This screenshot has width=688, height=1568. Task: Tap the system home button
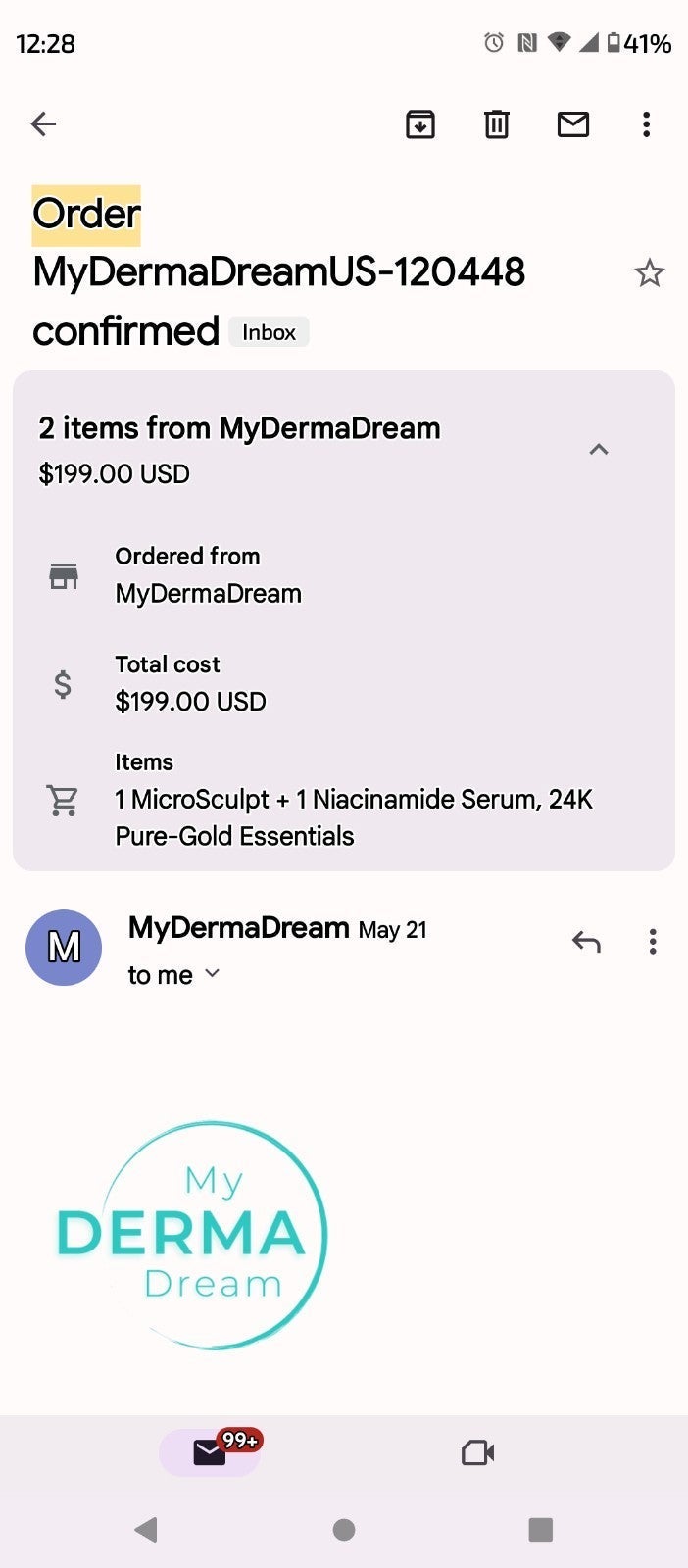[x=344, y=1530]
